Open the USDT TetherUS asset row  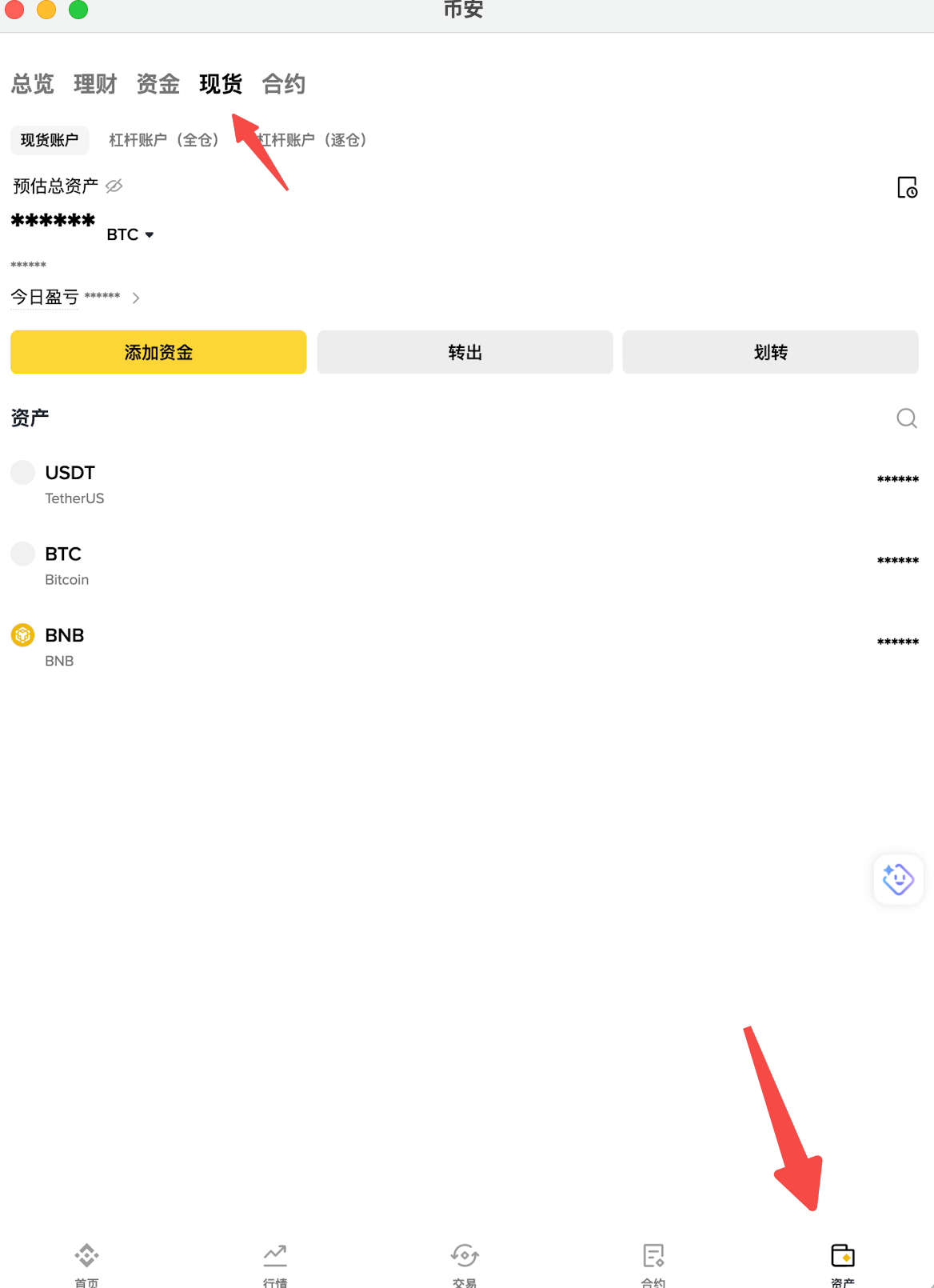pos(320,483)
